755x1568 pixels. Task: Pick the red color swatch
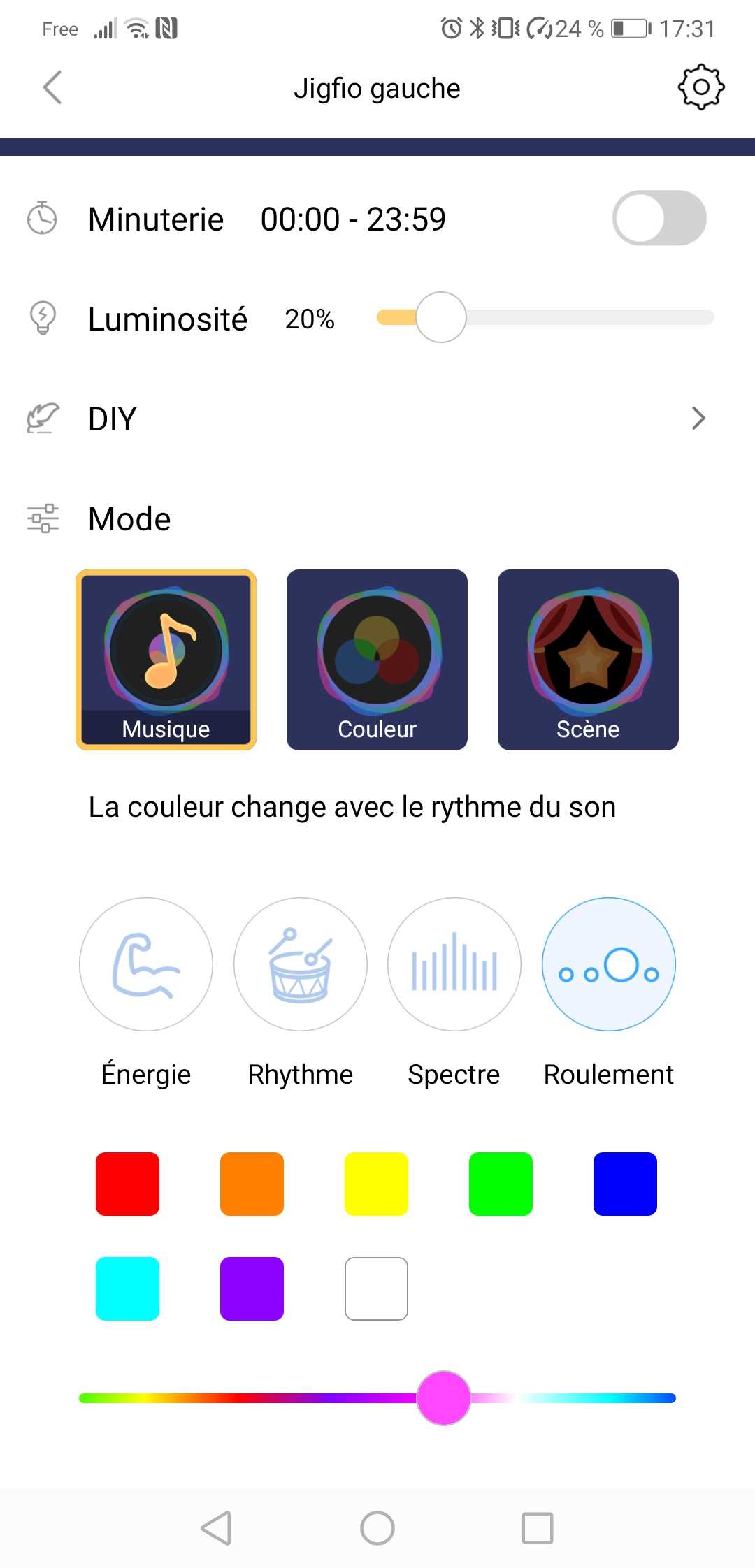127,1184
